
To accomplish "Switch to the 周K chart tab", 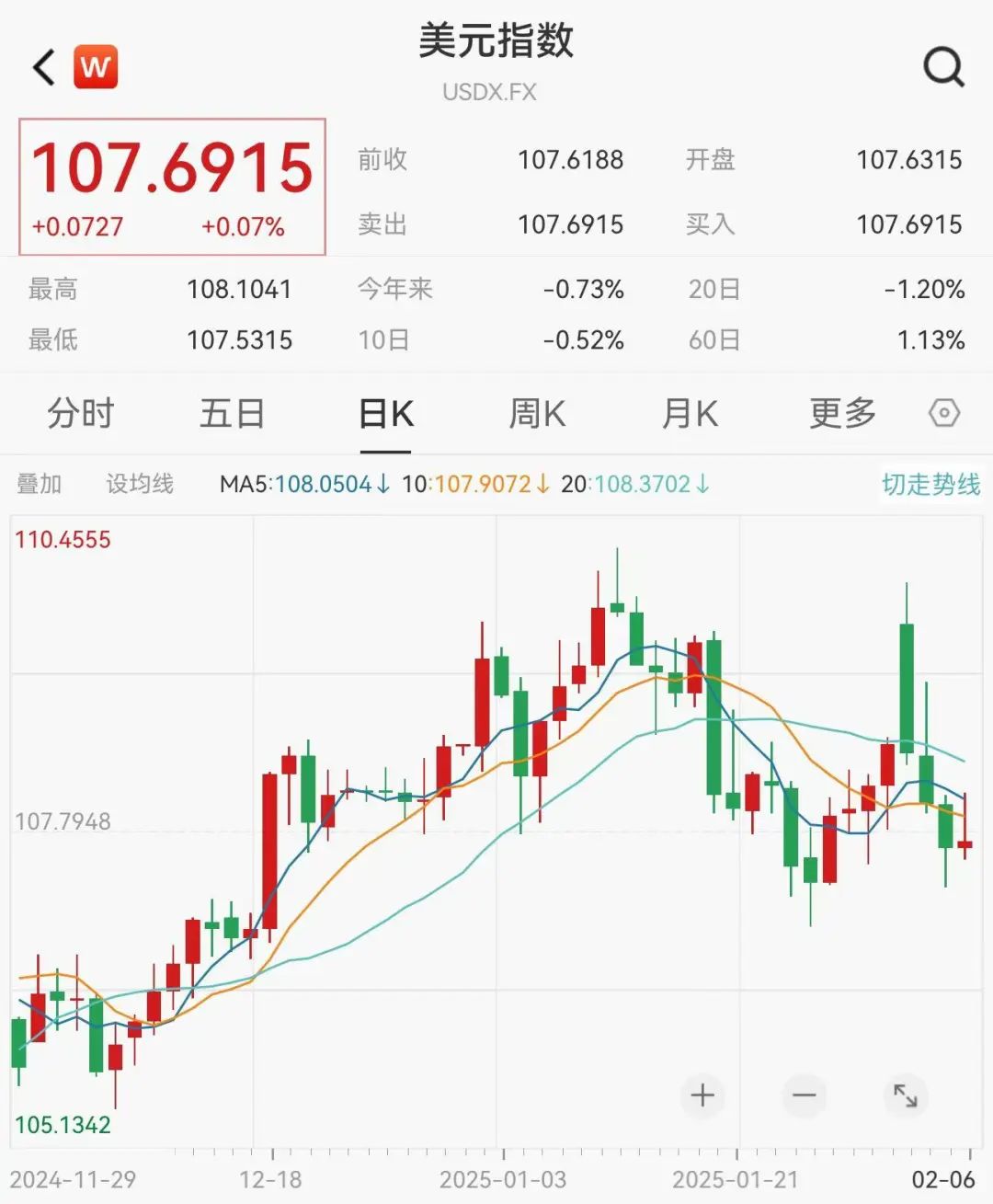I will (537, 414).
